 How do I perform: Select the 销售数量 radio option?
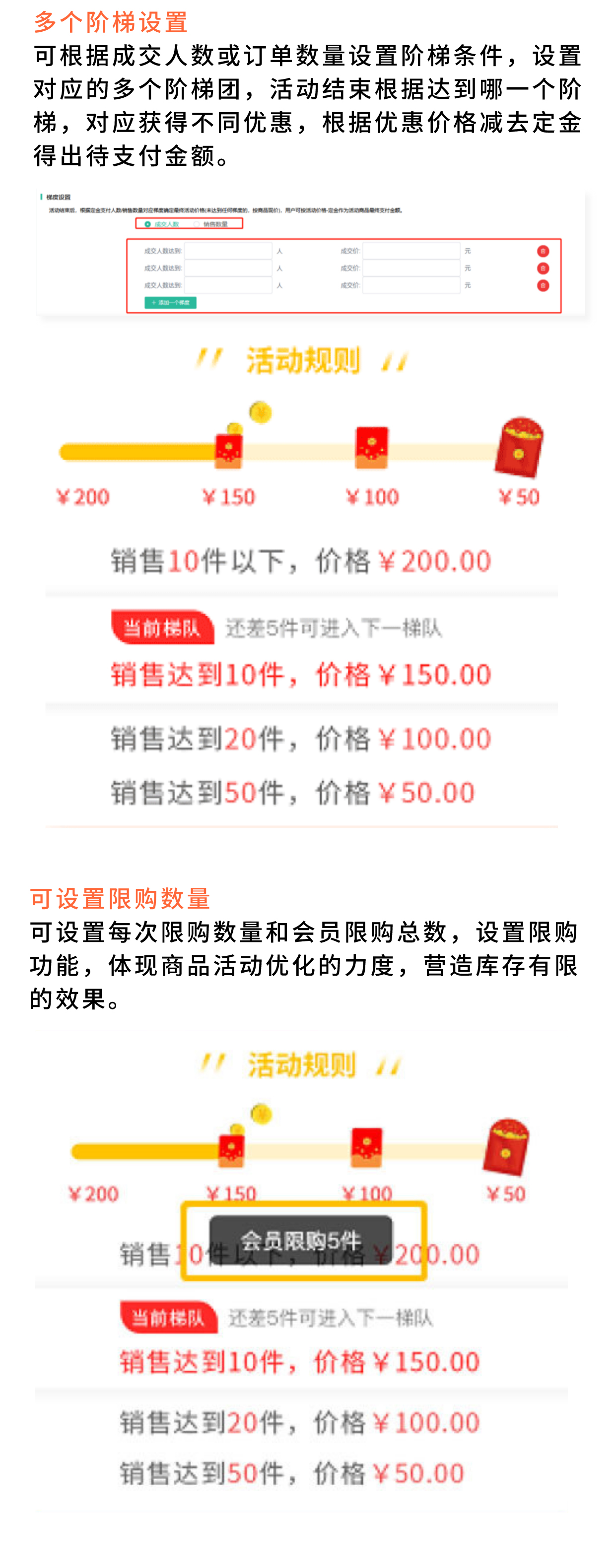(x=196, y=224)
